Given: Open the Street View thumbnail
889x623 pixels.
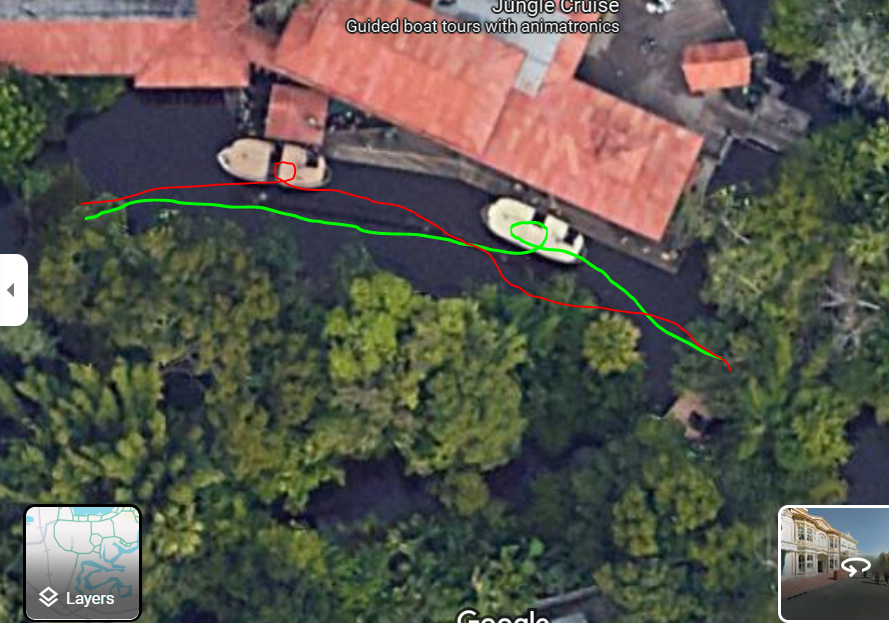Looking at the screenshot, I should tap(832, 562).
